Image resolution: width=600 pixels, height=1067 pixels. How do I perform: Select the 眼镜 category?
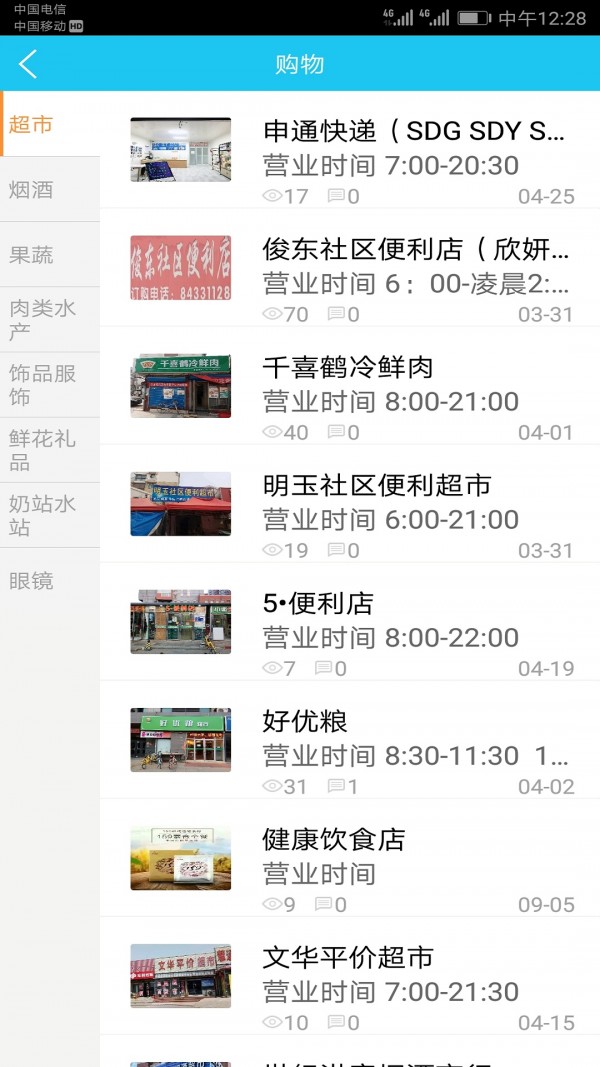(50, 581)
